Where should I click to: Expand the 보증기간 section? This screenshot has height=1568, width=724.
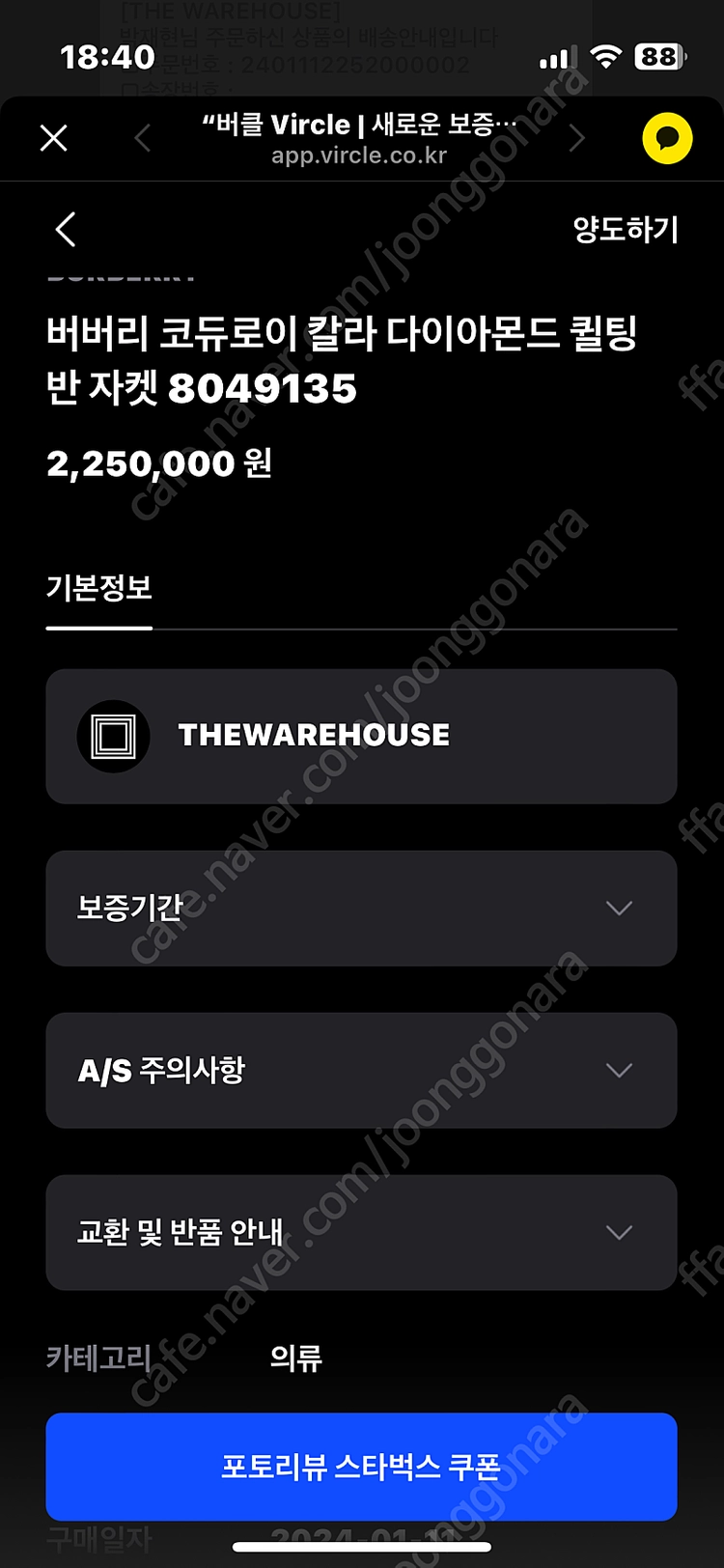click(361, 909)
